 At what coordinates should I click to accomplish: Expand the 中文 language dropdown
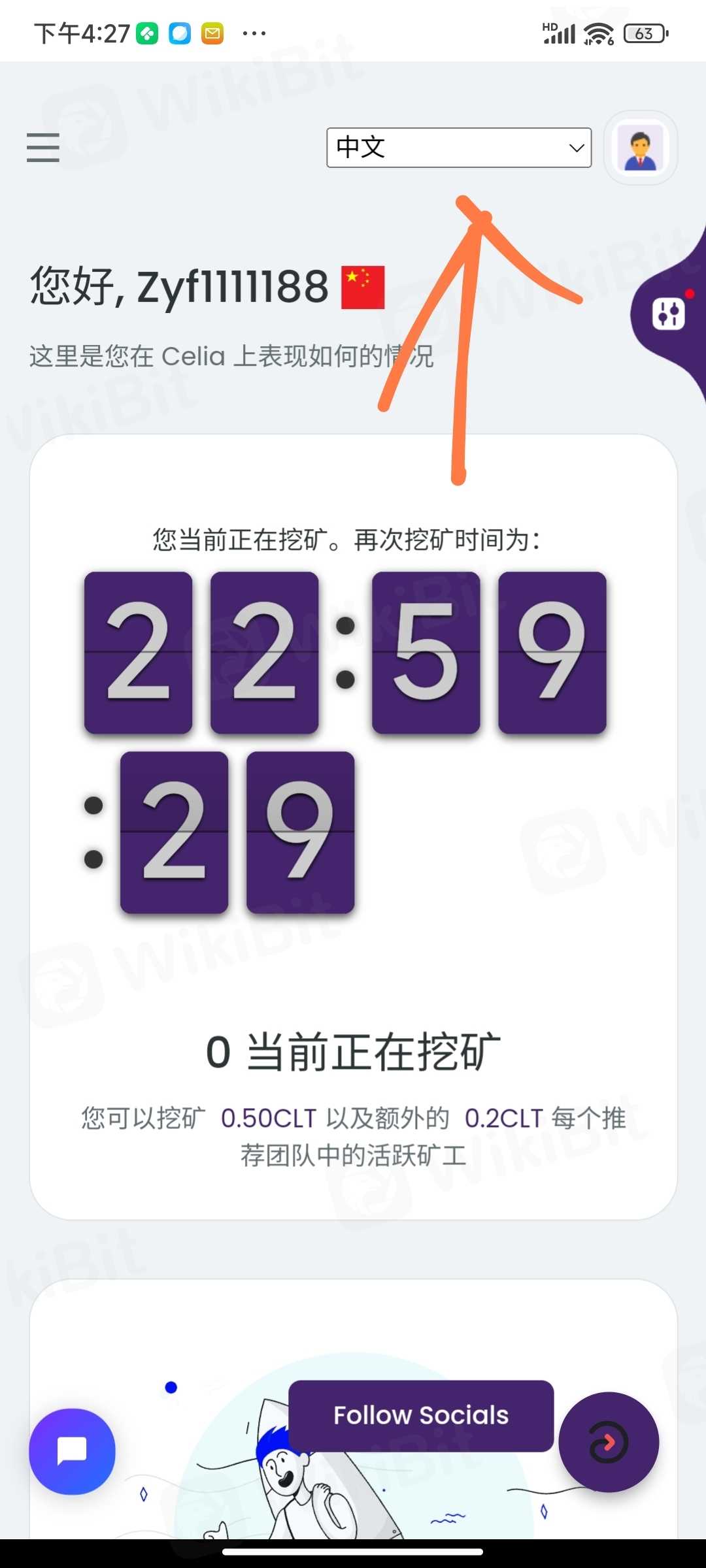pos(459,148)
